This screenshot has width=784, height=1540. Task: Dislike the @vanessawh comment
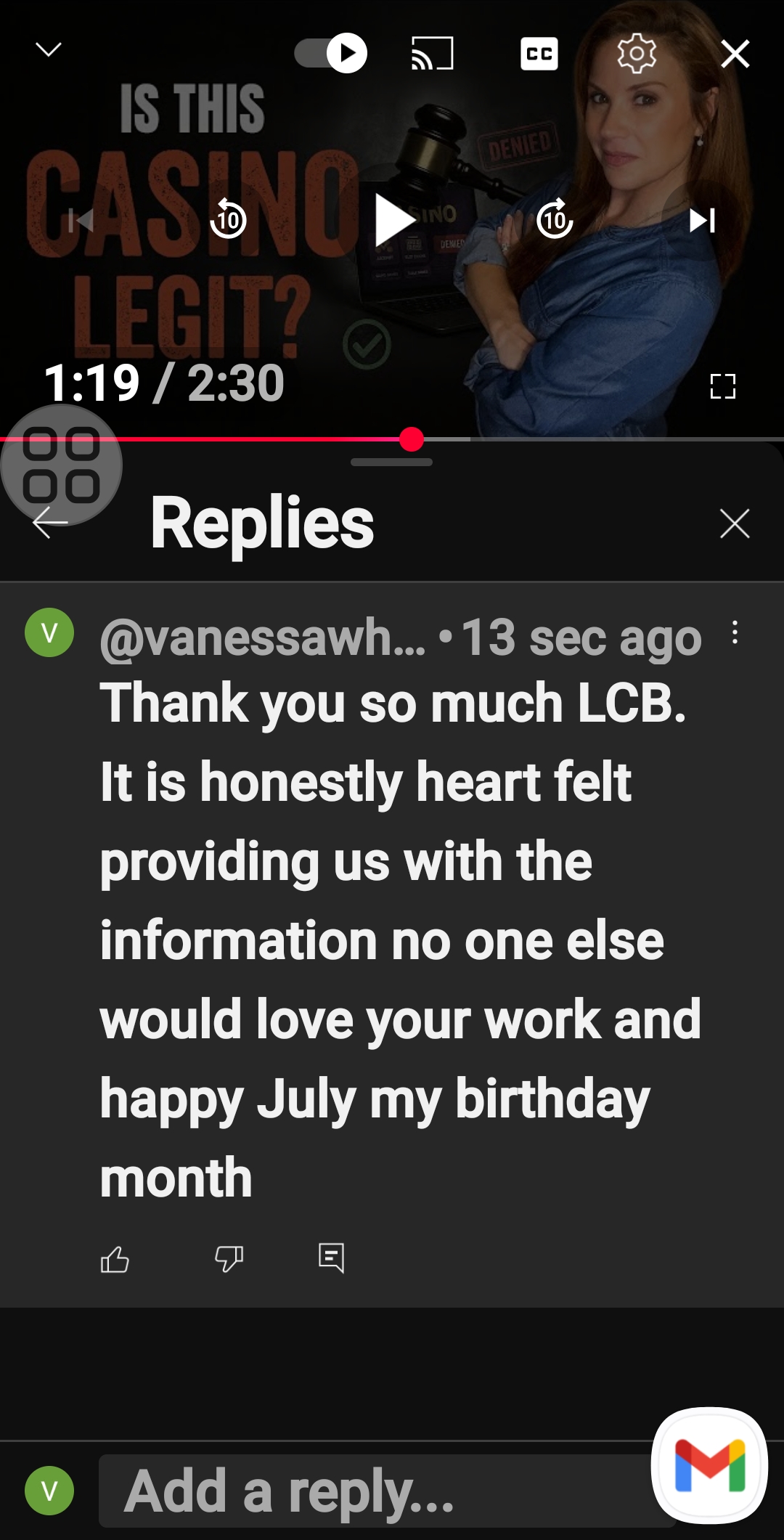[229, 1258]
